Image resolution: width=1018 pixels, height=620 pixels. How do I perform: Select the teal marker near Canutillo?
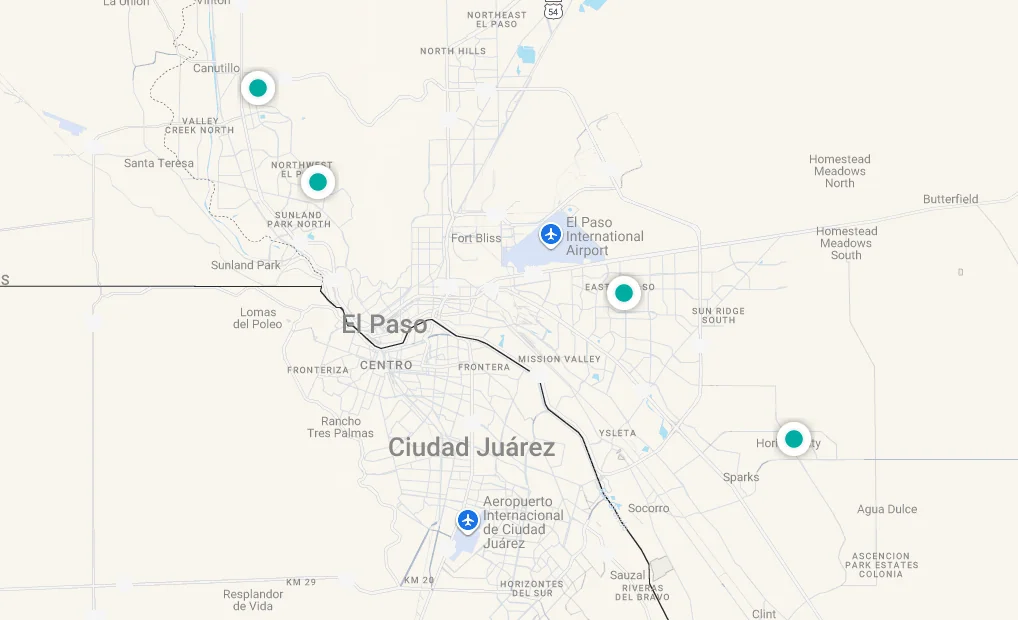(258, 88)
